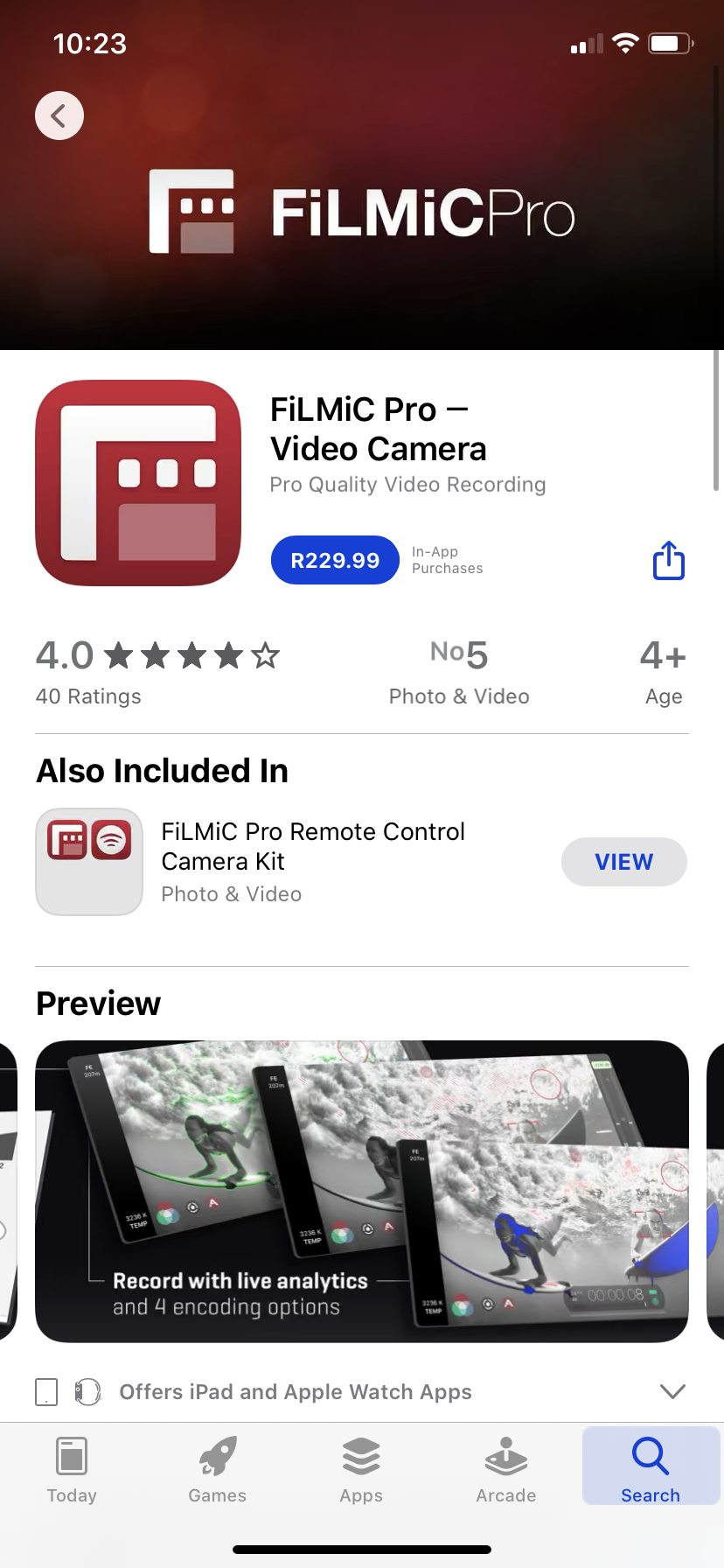Screen dimensions: 724x1568
Task: View the FiLMiC Pro Remote Control Camera Kit
Action: (623, 862)
